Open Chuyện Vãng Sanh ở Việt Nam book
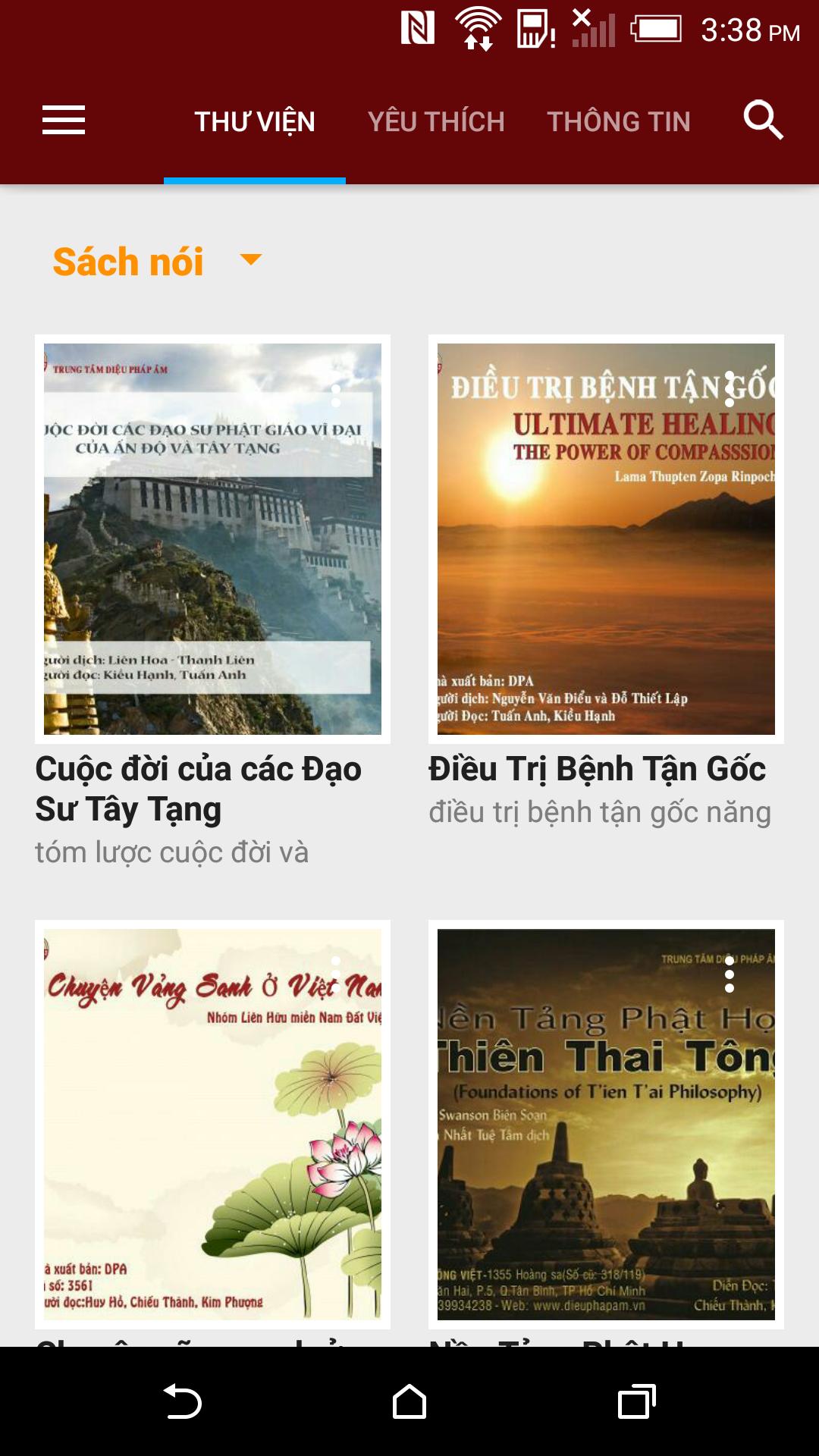819x1456 pixels. pyautogui.click(x=212, y=1124)
